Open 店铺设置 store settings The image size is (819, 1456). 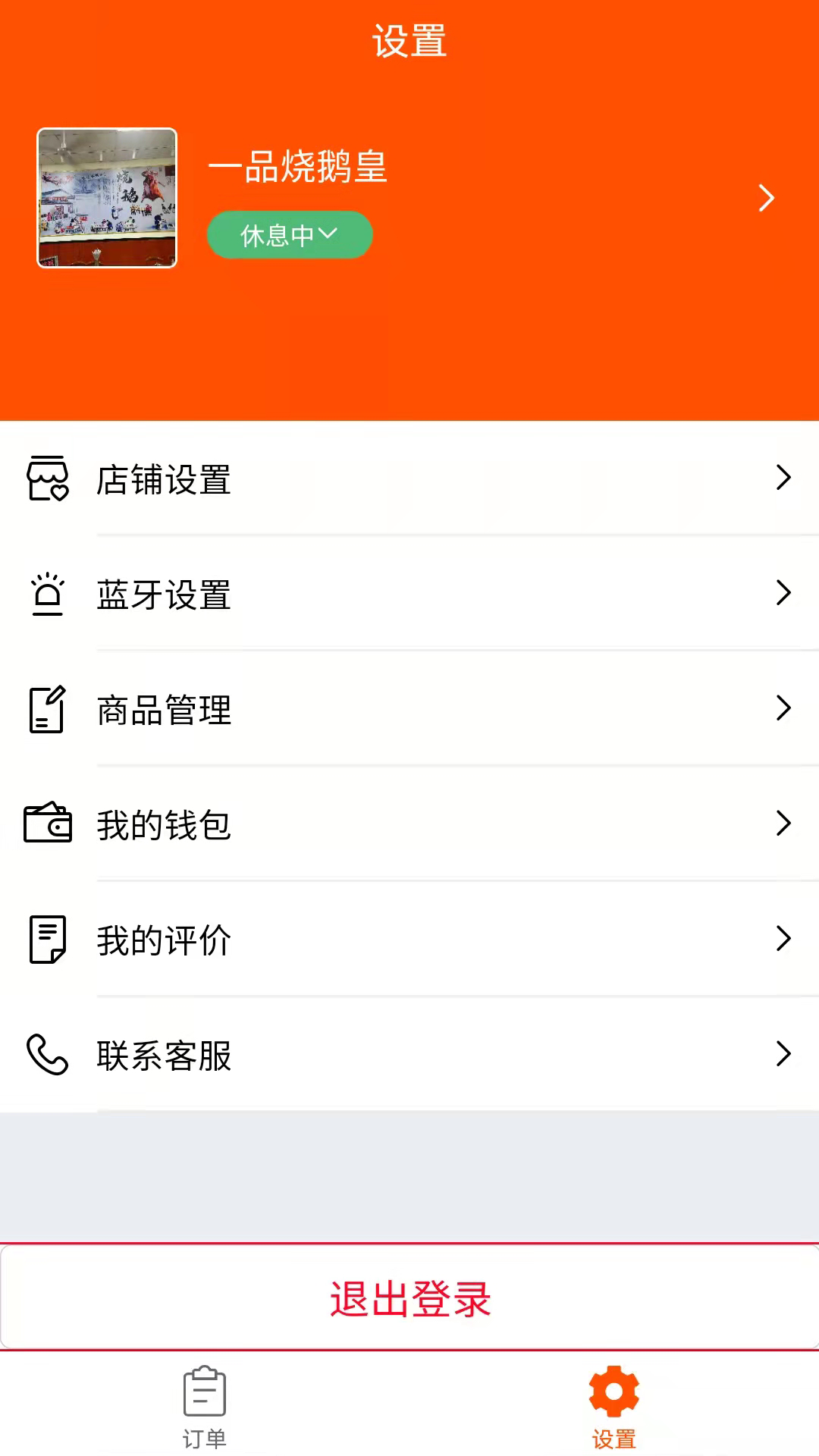(x=409, y=479)
